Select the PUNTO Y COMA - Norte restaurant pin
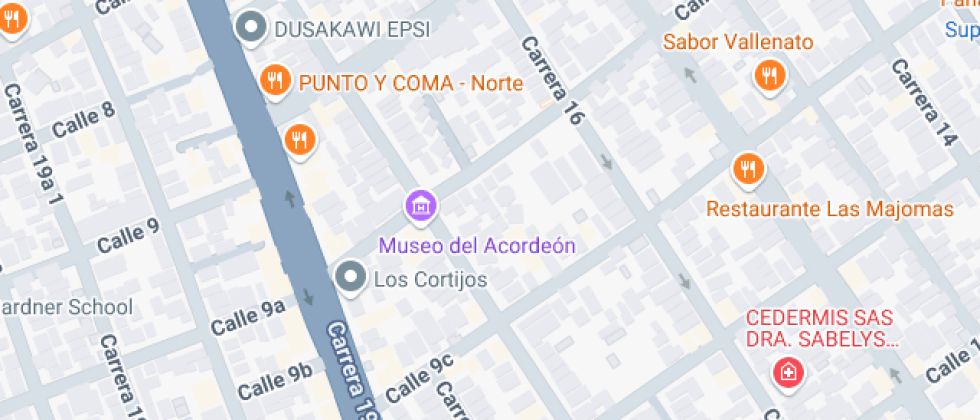This screenshot has height=420, width=980. click(x=275, y=80)
